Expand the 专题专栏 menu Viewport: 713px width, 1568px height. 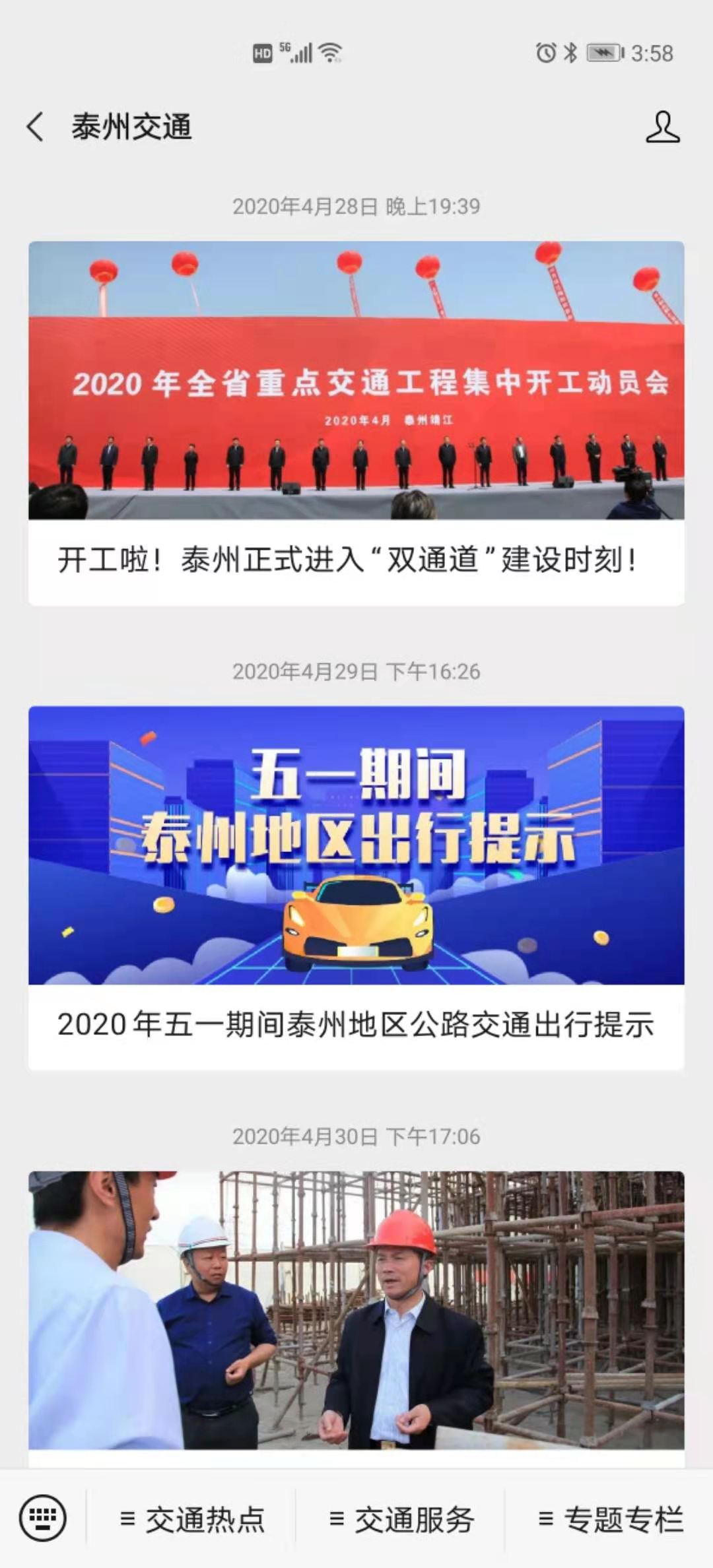611,1520
